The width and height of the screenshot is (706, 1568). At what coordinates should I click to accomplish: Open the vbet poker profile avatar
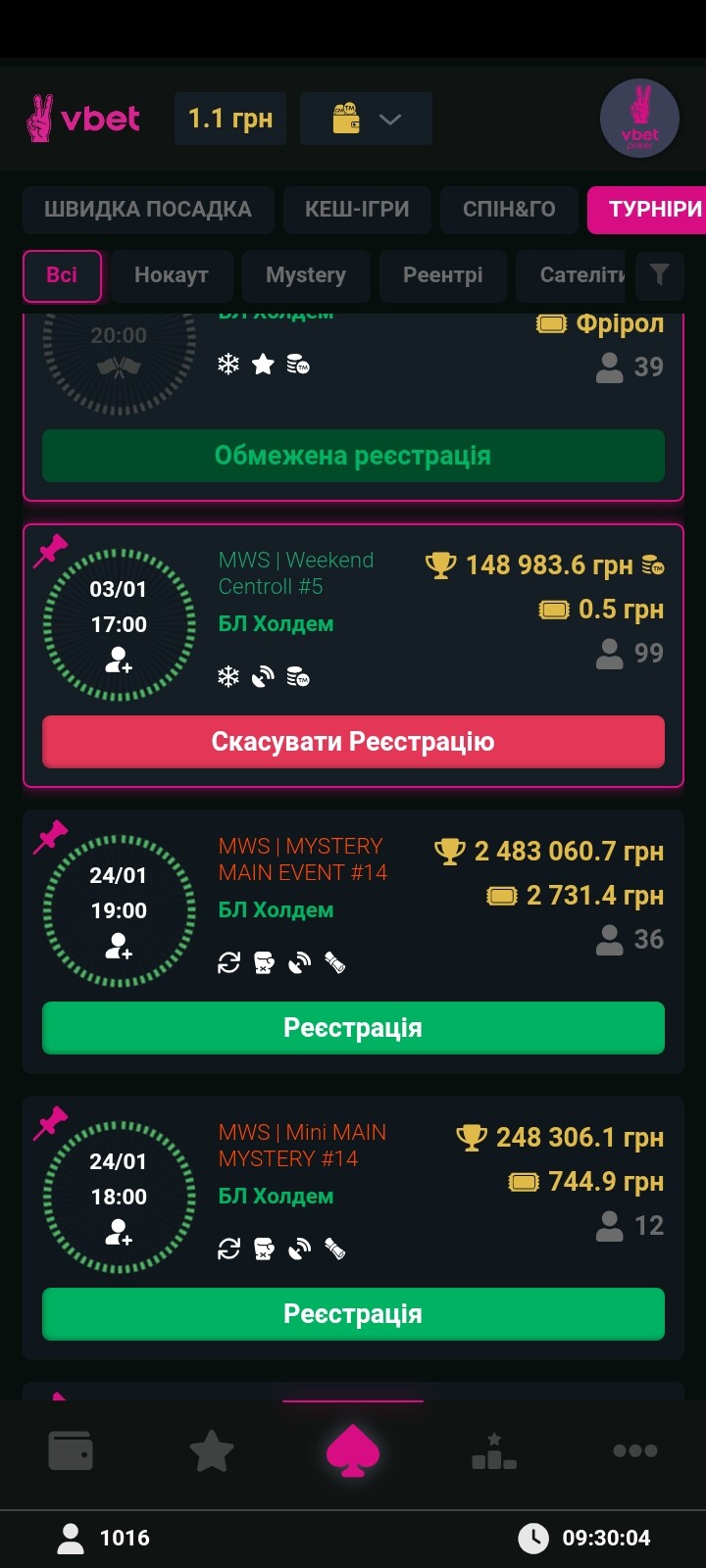tap(639, 119)
